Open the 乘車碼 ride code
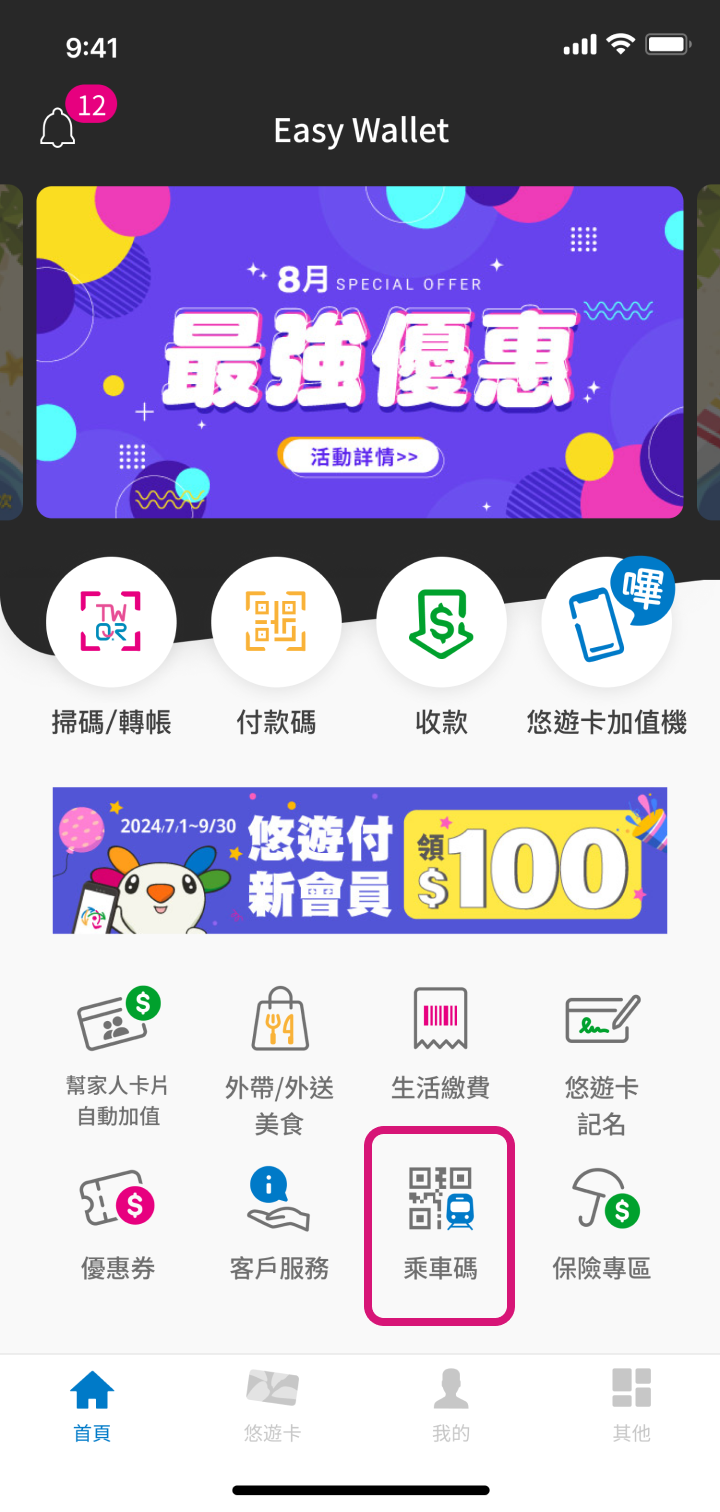720x1512 pixels. point(440,1226)
